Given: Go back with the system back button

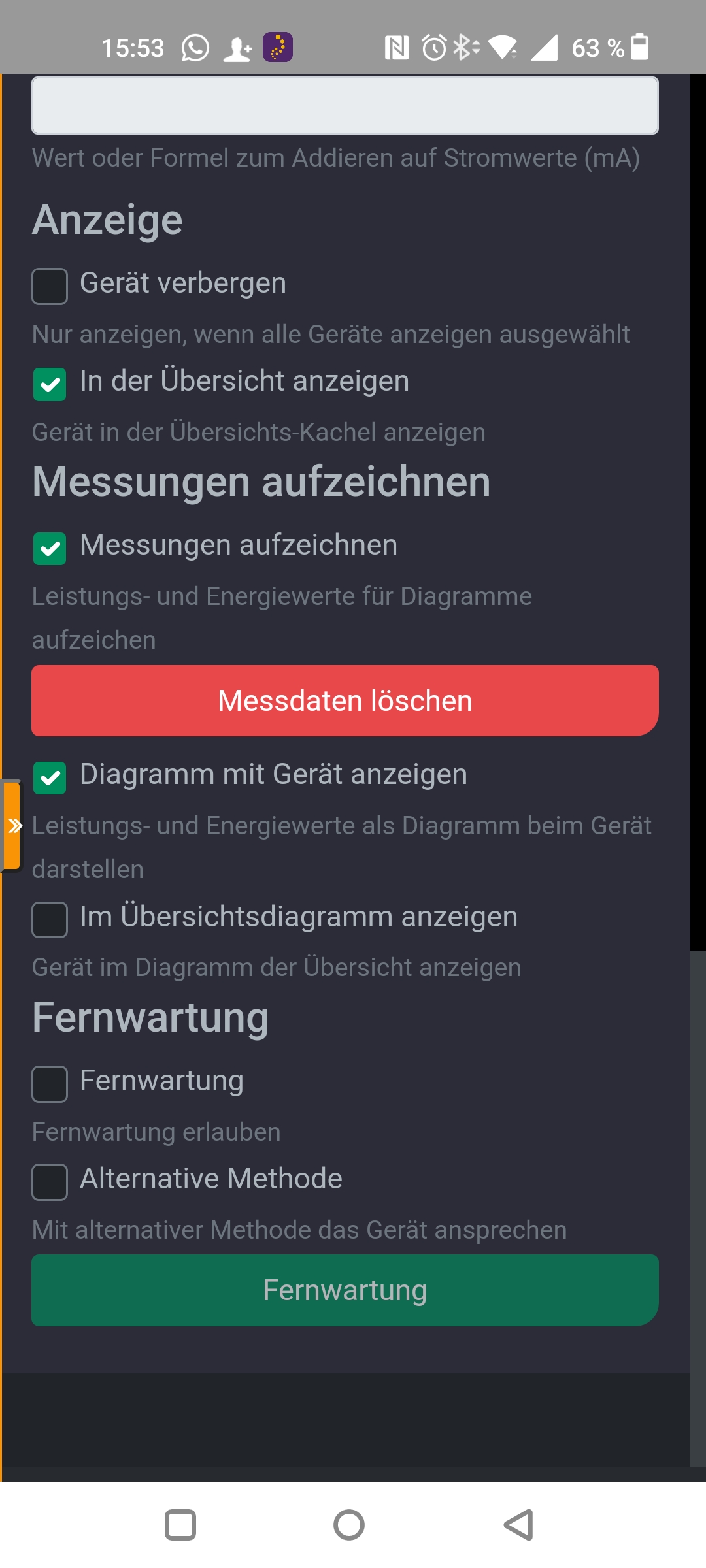Looking at the screenshot, I should 519,1525.
